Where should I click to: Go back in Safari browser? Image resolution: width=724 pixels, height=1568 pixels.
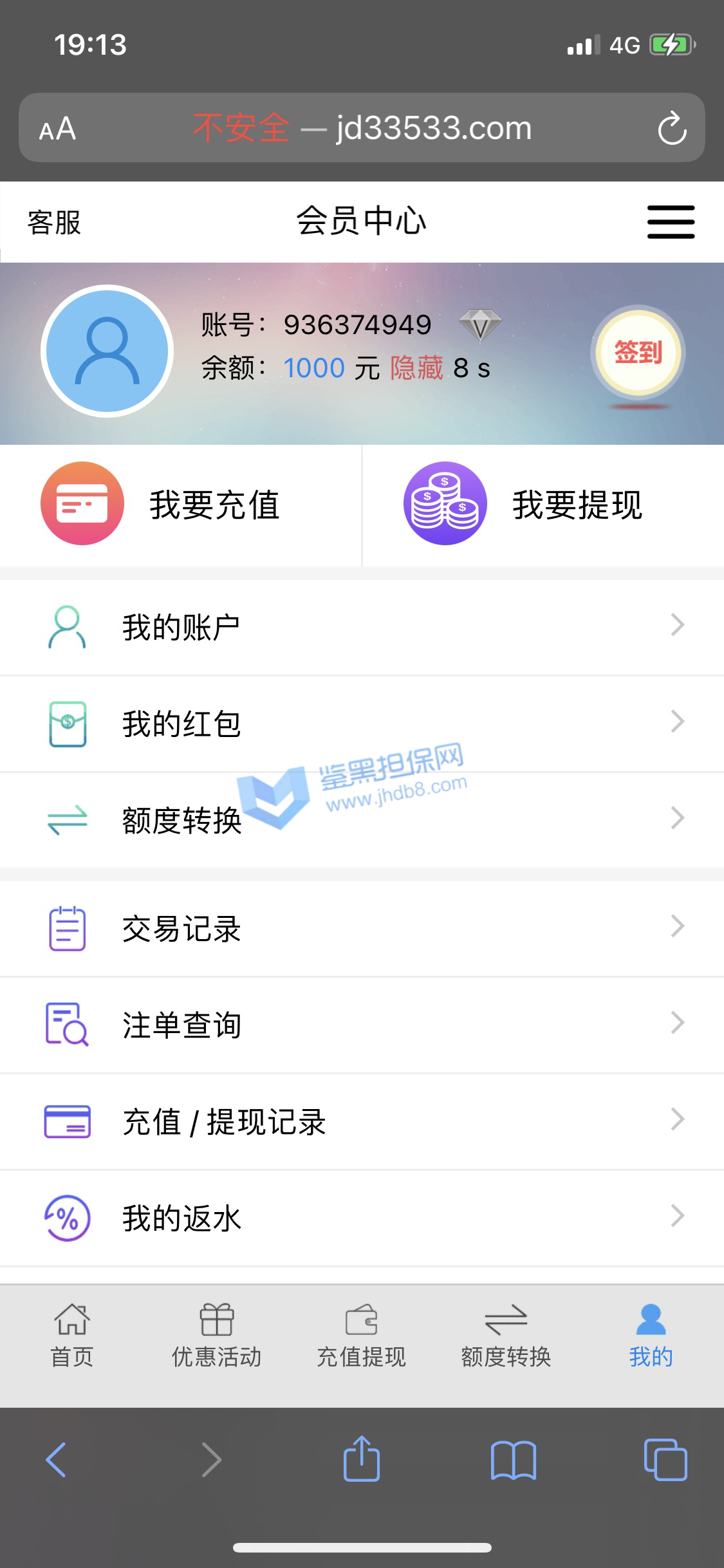point(57,1459)
